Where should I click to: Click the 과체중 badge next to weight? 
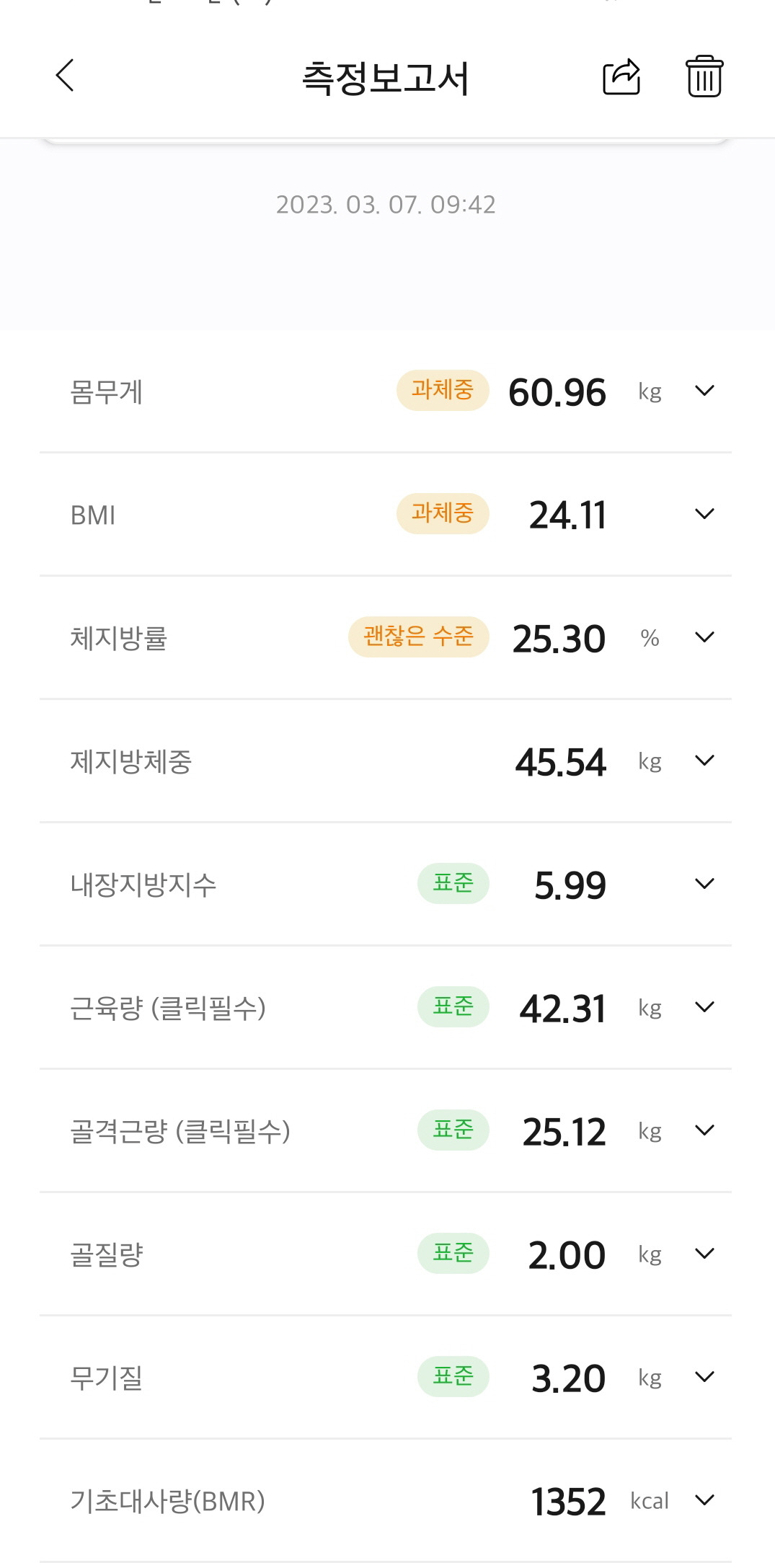[x=442, y=391]
